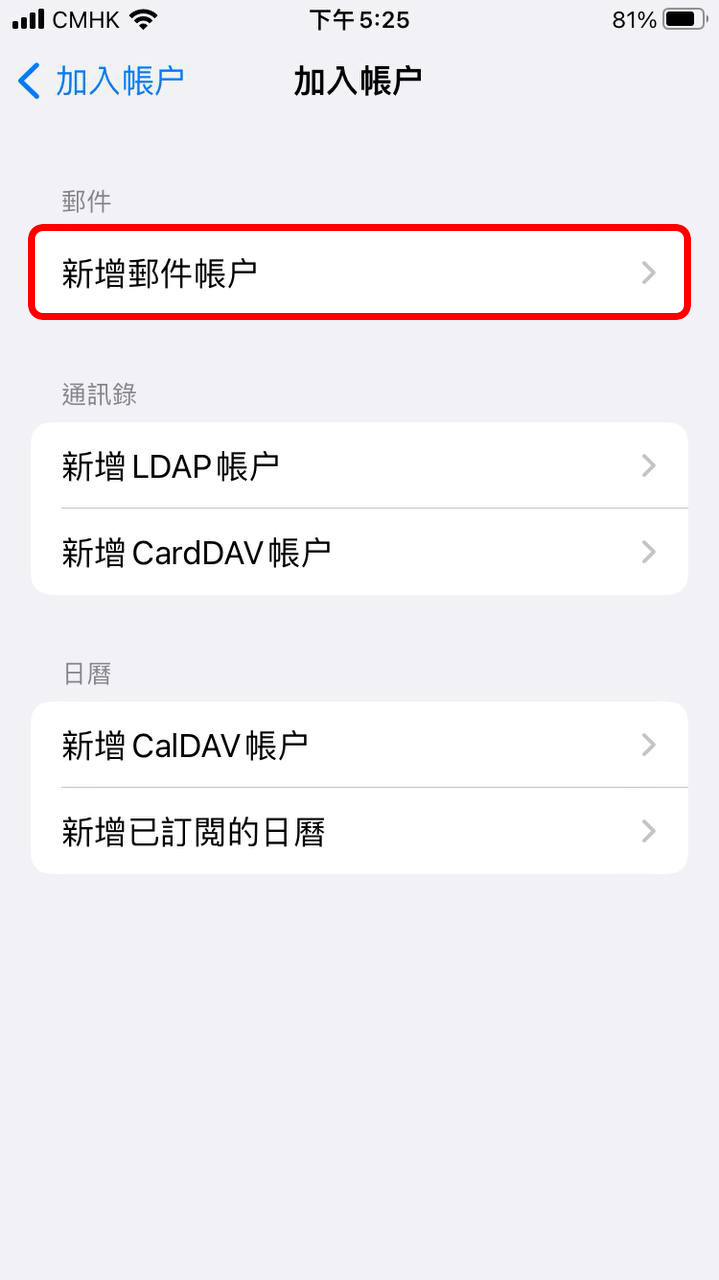Image resolution: width=719 pixels, height=1280 pixels.
Task: Tap 新增 CalDAV 帳户
Action: pyautogui.click(x=359, y=745)
